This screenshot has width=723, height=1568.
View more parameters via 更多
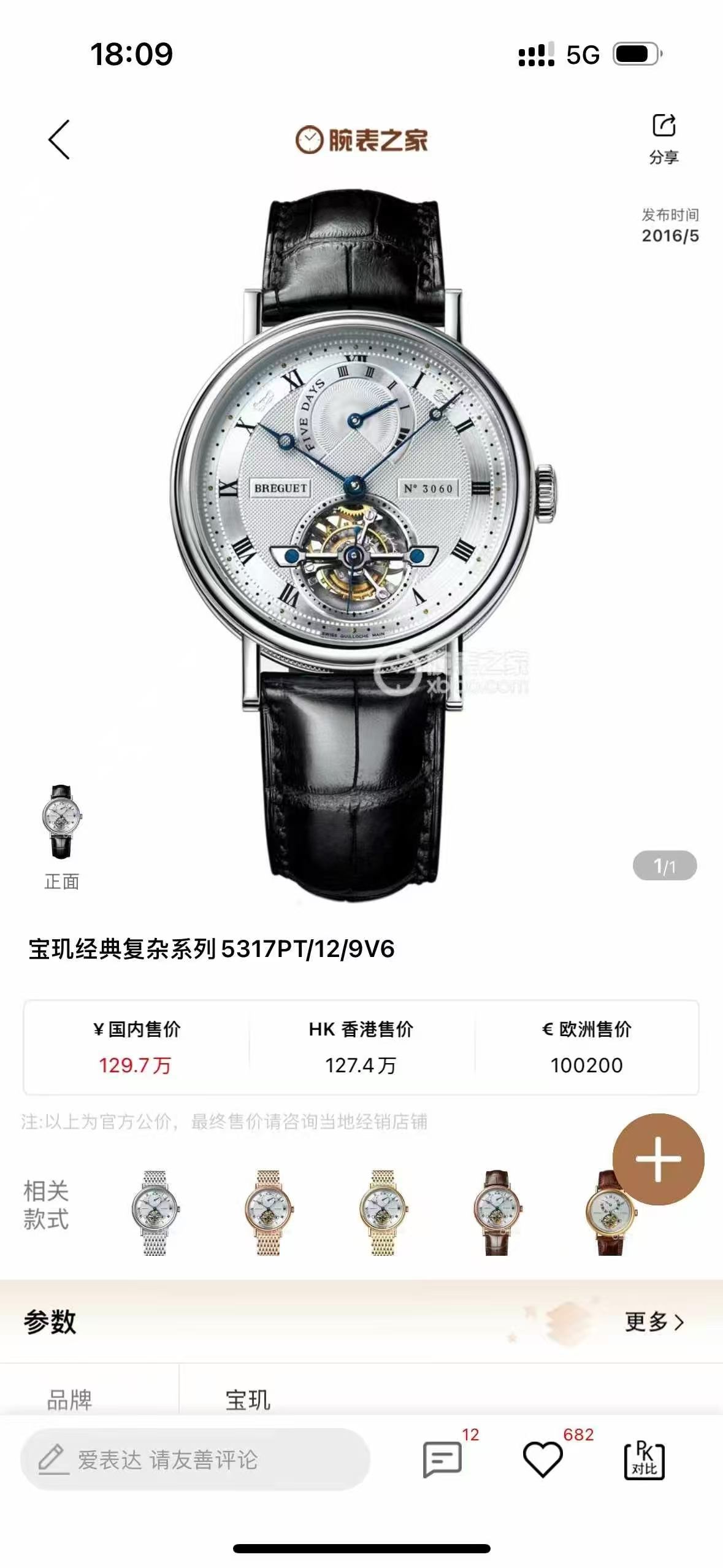point(654,1321)
